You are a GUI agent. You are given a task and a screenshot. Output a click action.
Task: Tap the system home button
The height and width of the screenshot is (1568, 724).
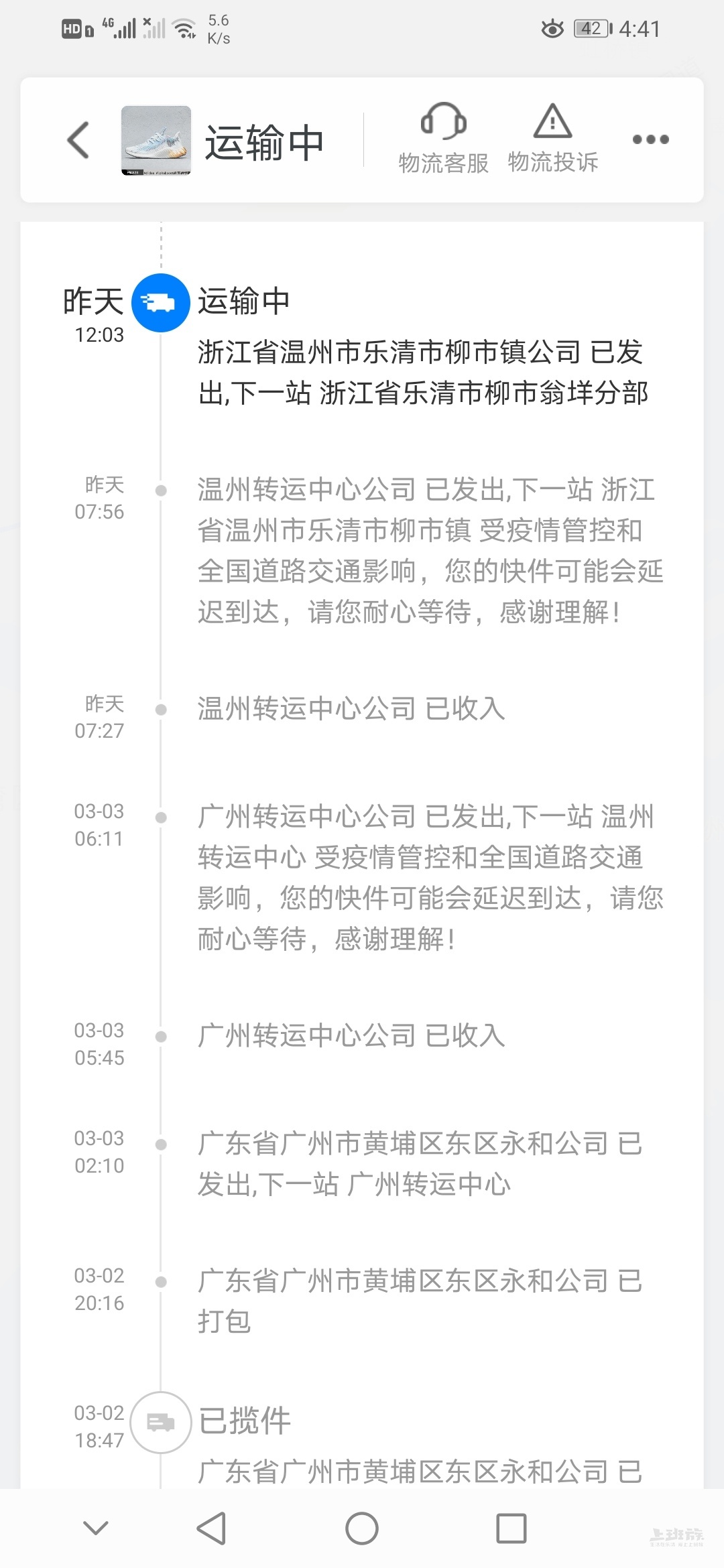pyautogui.click(x=362, y=1528)
